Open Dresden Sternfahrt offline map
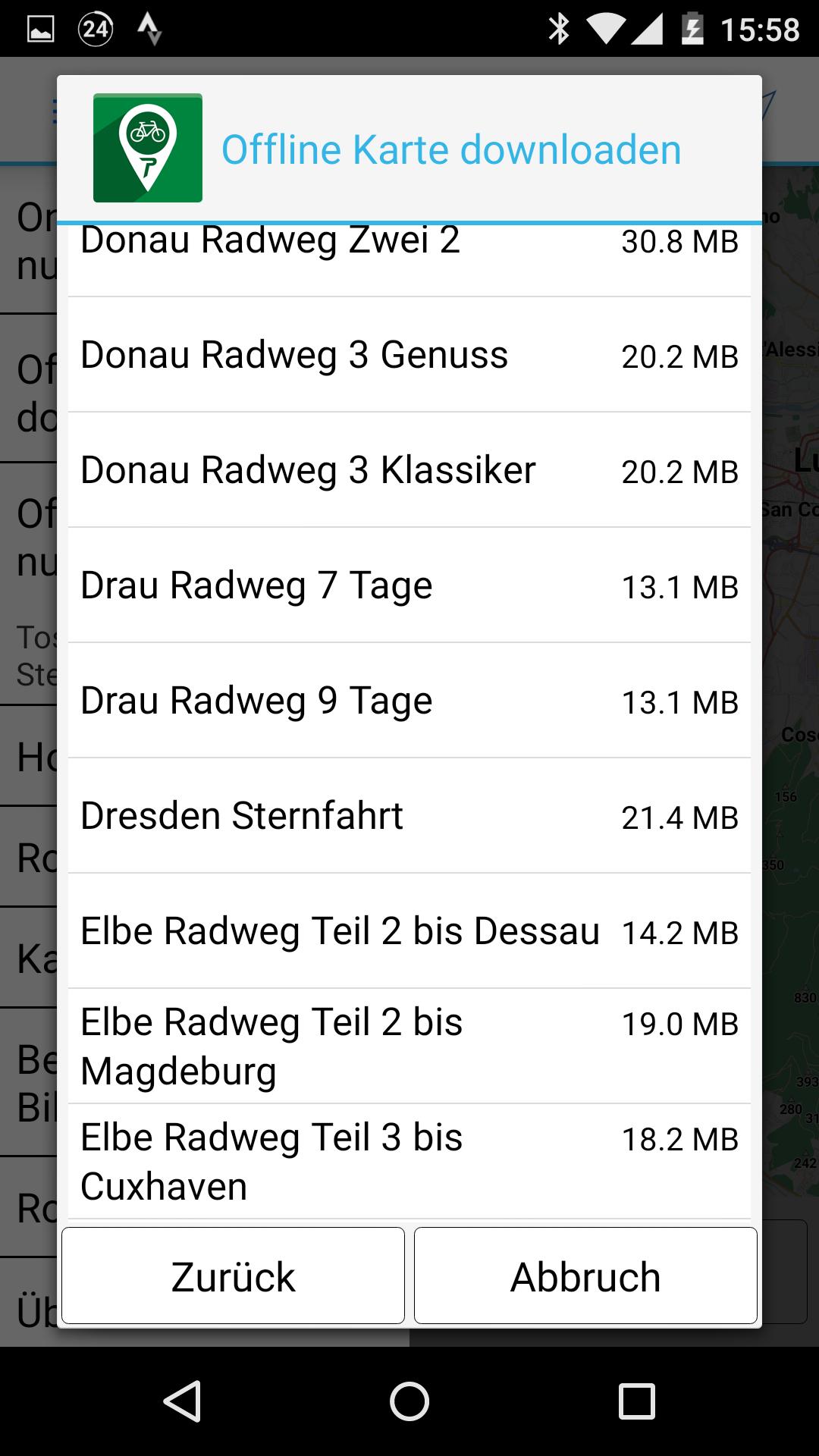The width and height of the screenshot is (819, 1456). click(409, 816)
